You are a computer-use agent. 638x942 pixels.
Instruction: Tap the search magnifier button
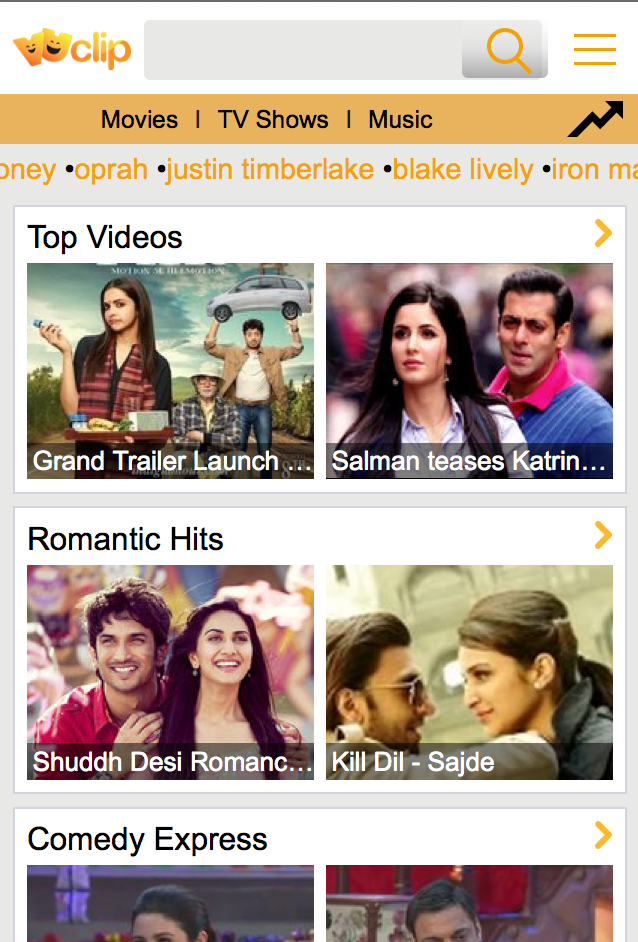pyautogui.click(x=506, y=49)
